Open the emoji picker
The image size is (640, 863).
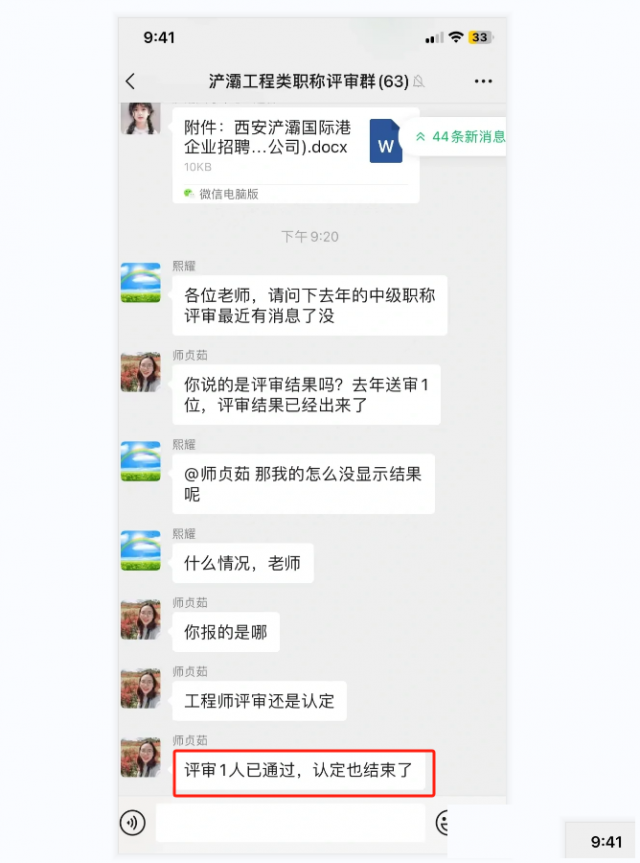(443, 823)
